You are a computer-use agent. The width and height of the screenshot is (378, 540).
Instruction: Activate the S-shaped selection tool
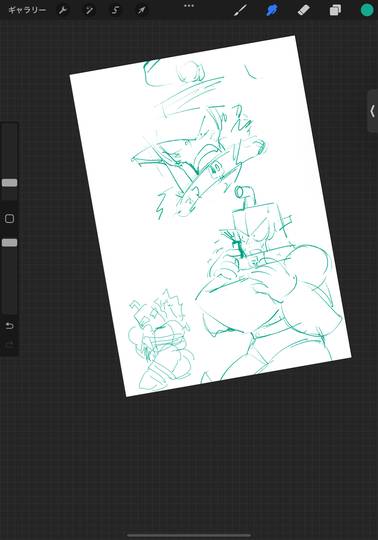tap(115, 10)
